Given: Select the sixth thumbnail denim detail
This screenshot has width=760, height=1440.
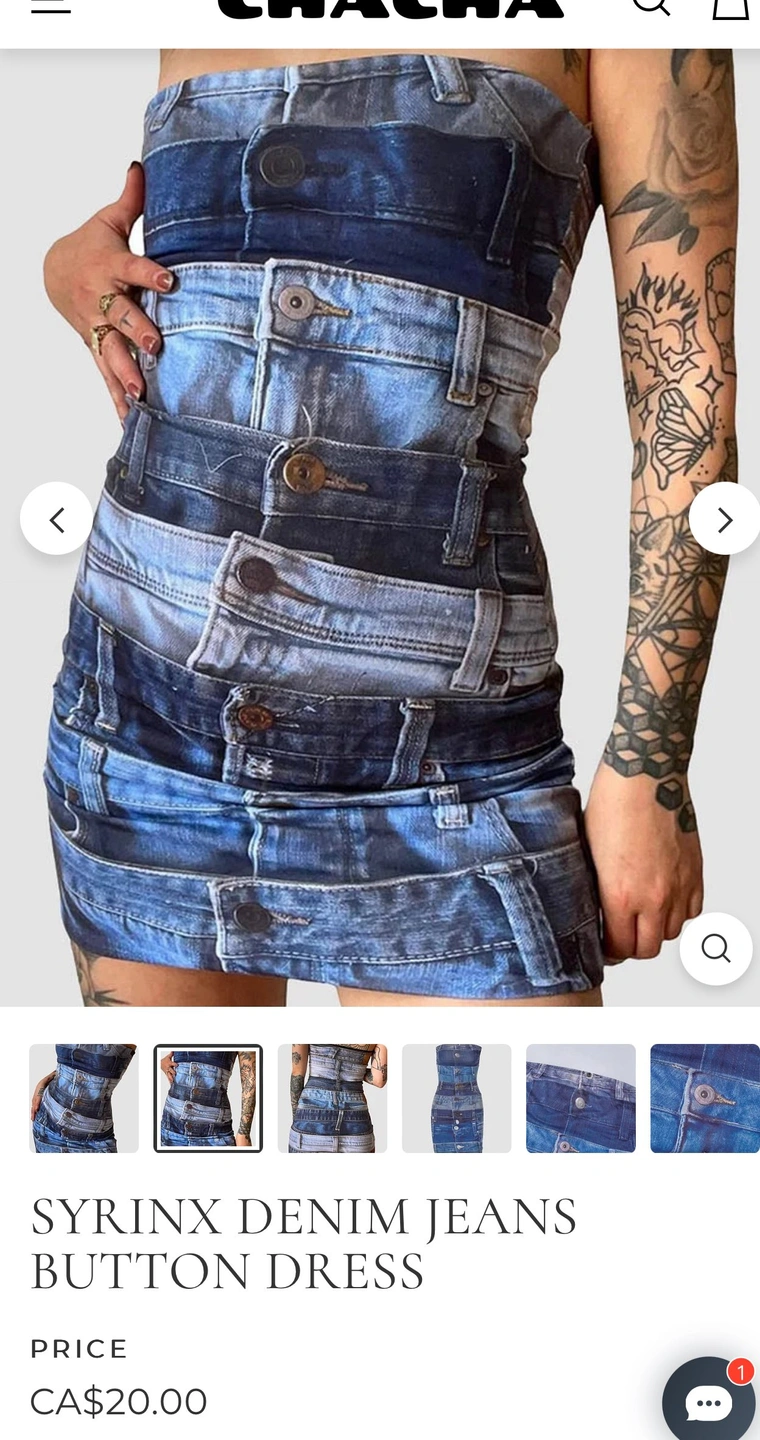Looking at the screenshot, I should click(x=705, y=1098).
